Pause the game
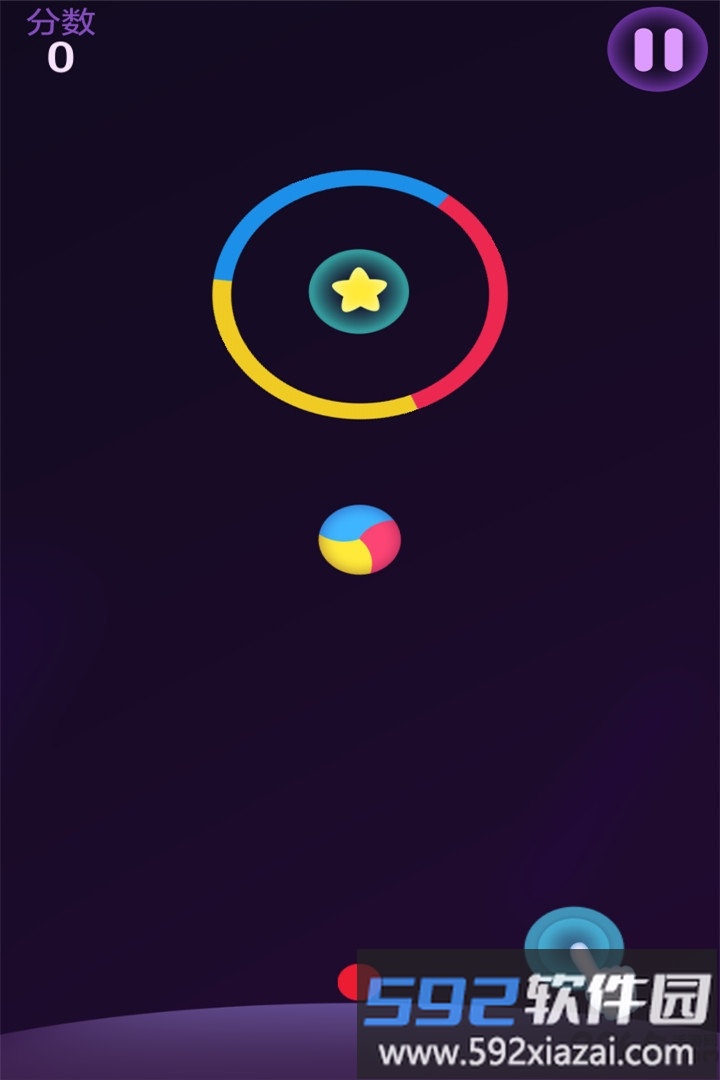This screenshot has height=1080, width=720. tap(658, 48)
